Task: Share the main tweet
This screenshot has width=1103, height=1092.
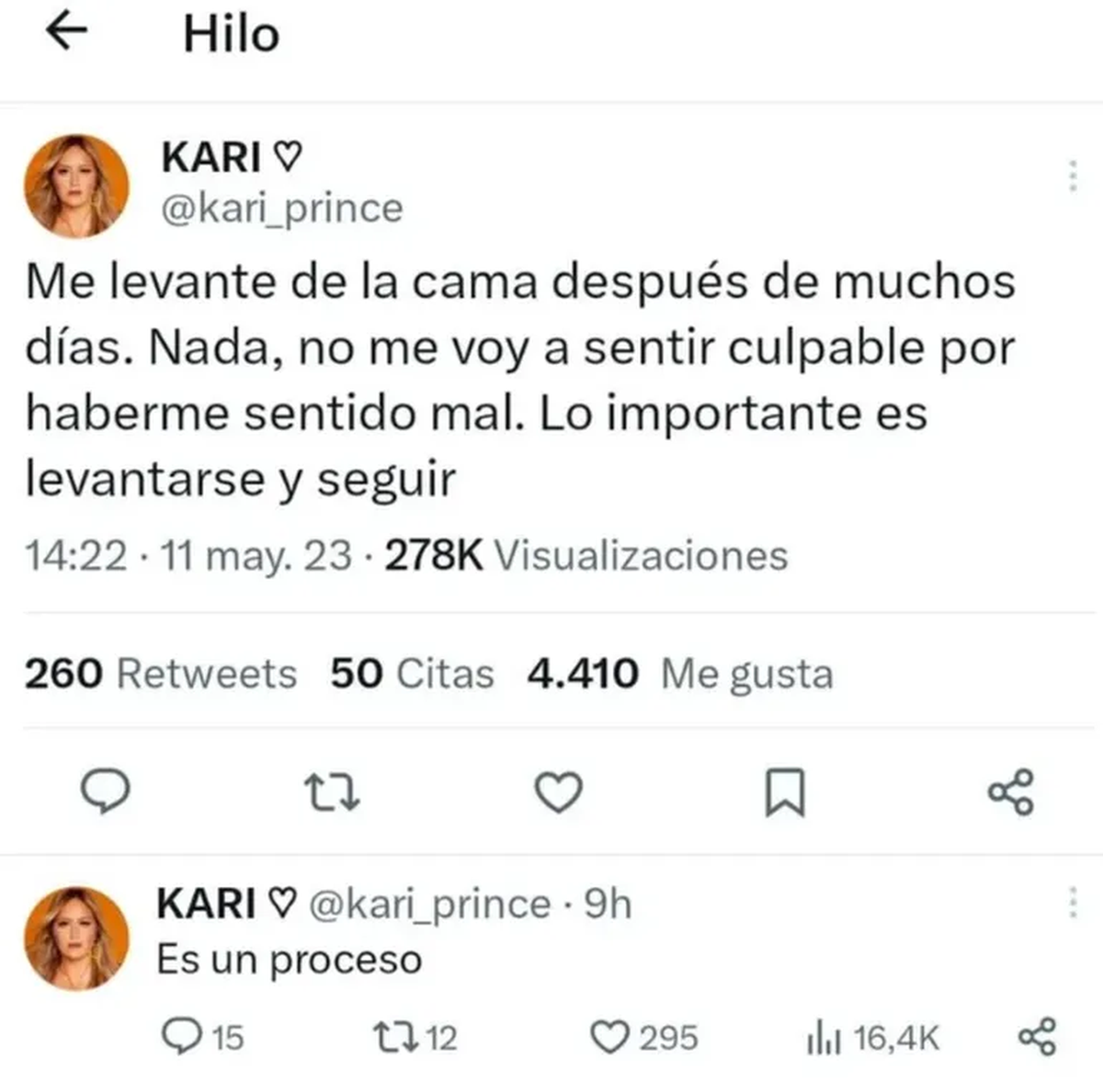Action: 1010,791
